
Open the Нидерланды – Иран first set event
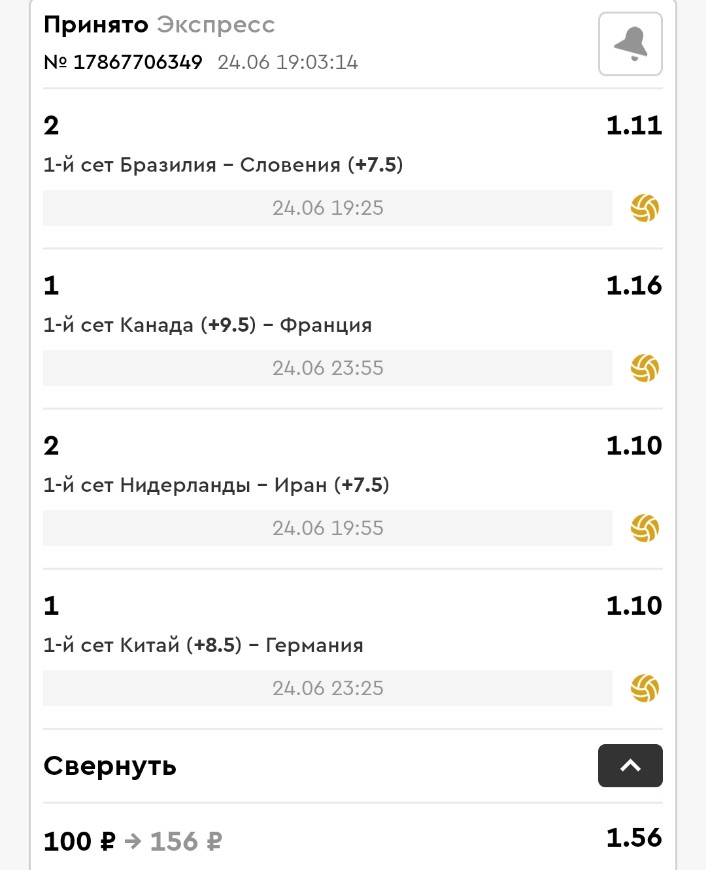[216, 485]
